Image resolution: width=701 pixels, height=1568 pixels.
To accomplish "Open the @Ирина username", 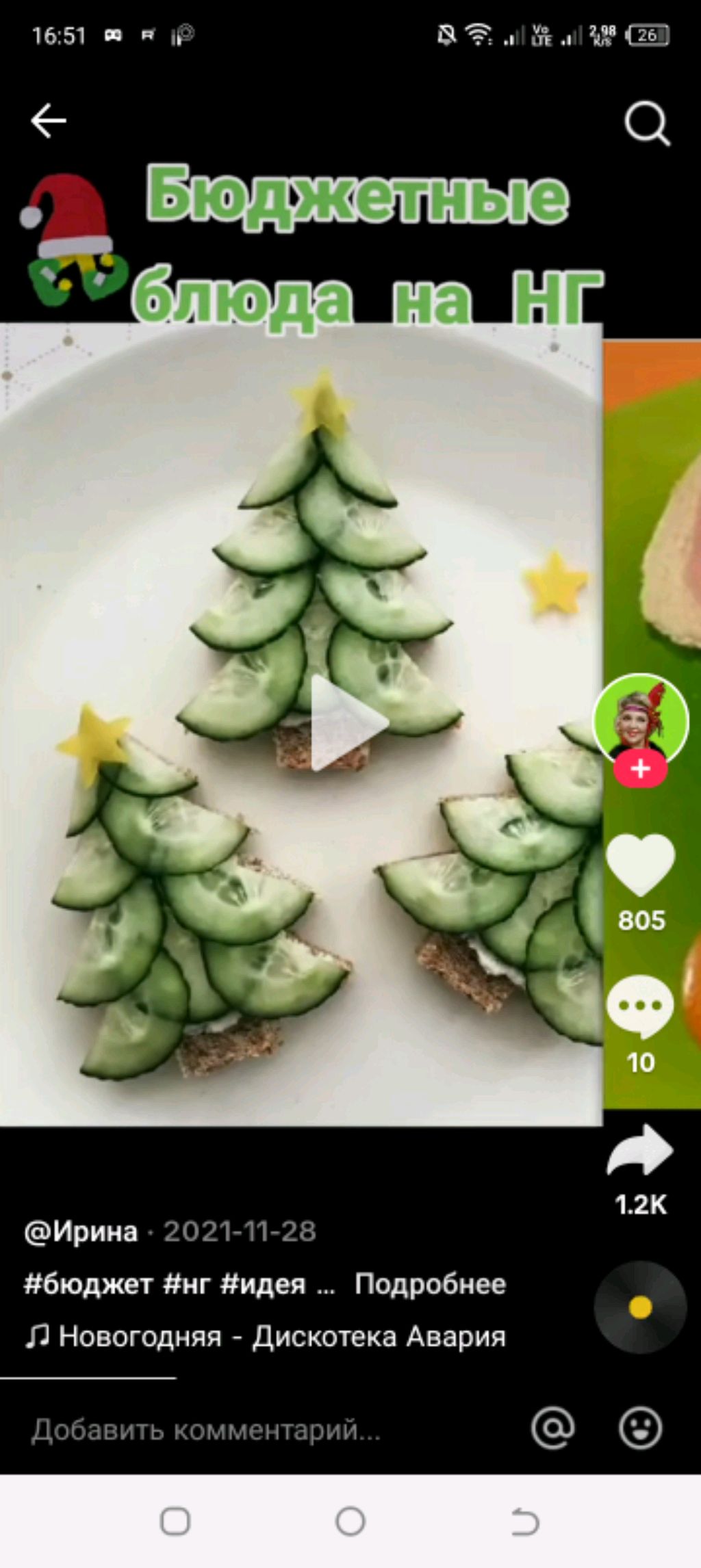I will [81, 1232].
